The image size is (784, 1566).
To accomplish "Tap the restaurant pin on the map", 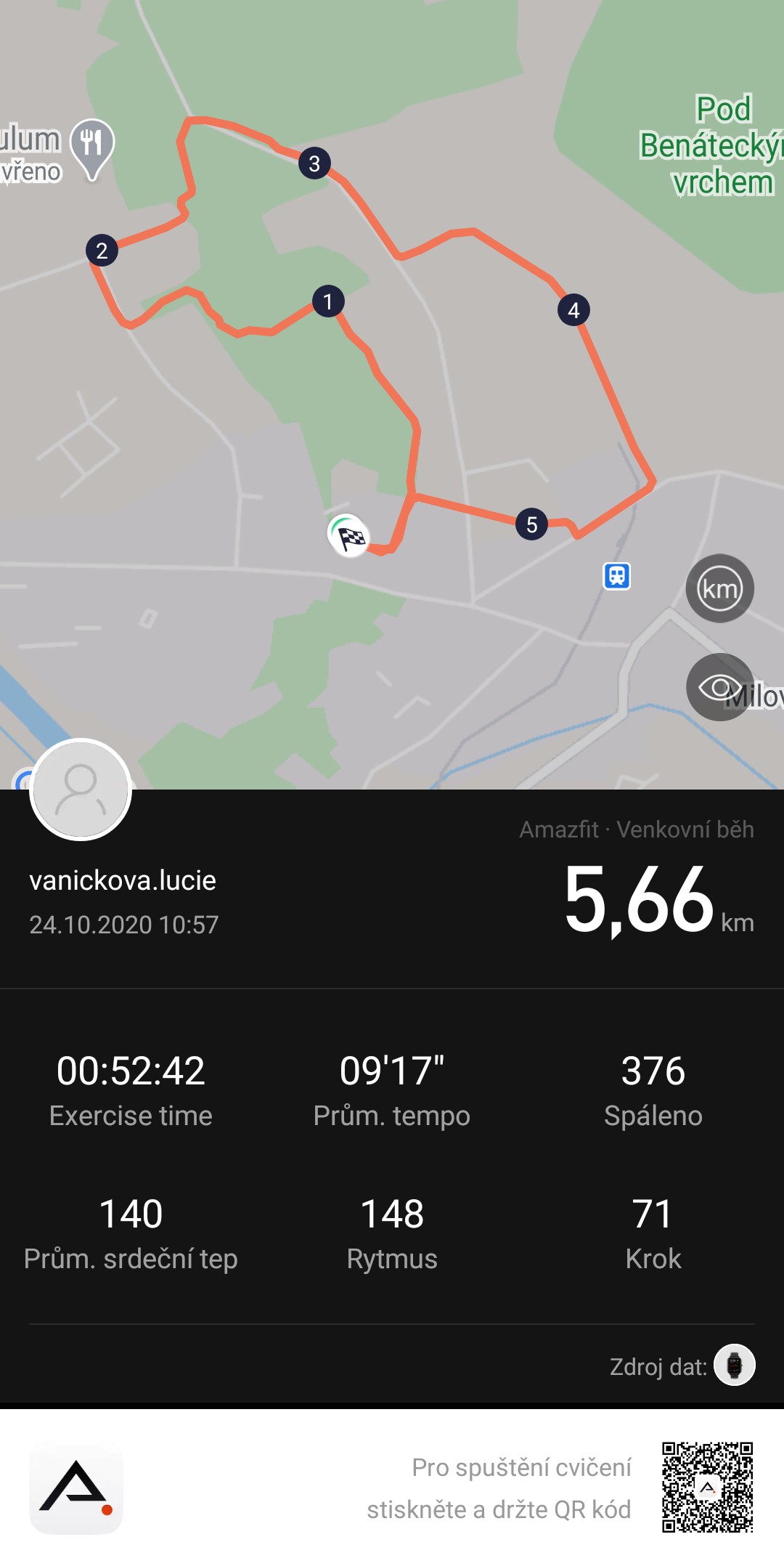I will click(91, 149).
